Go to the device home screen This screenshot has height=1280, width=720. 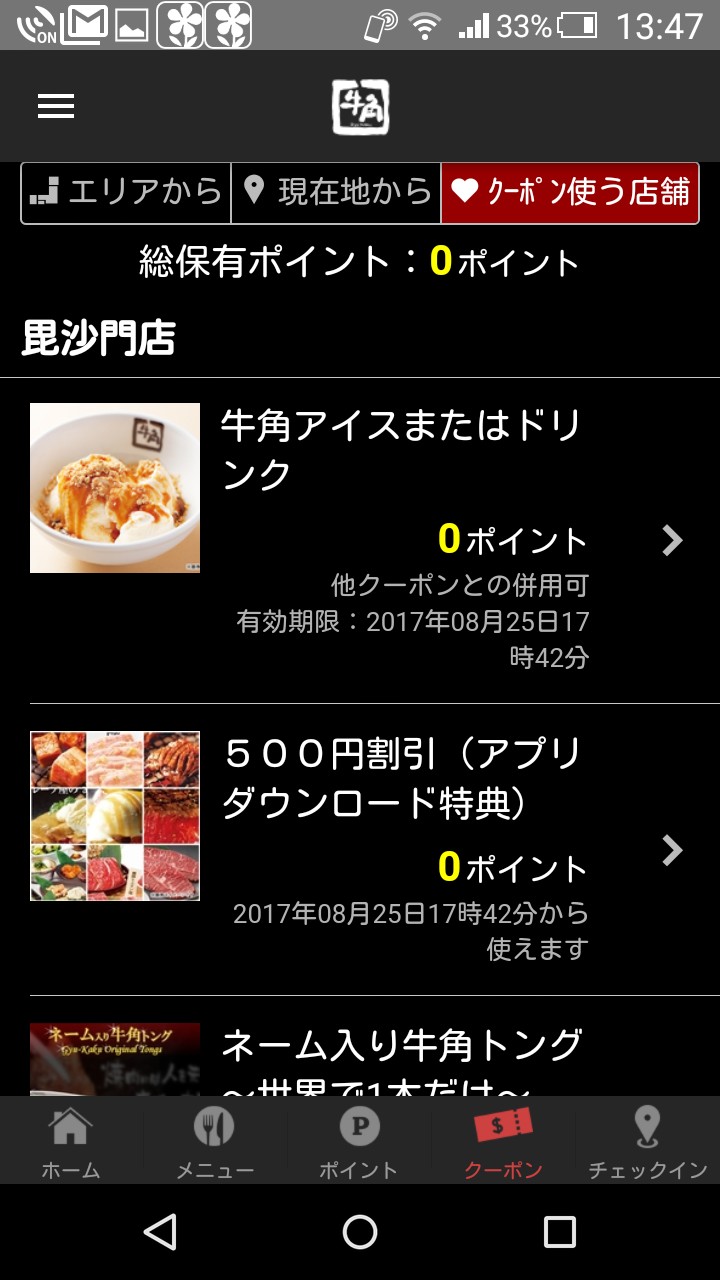coord(360,1232)
